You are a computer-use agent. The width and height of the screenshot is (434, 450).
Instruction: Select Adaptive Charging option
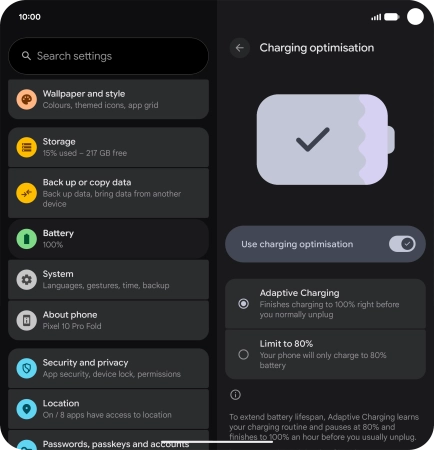click(x=325, y=304)
